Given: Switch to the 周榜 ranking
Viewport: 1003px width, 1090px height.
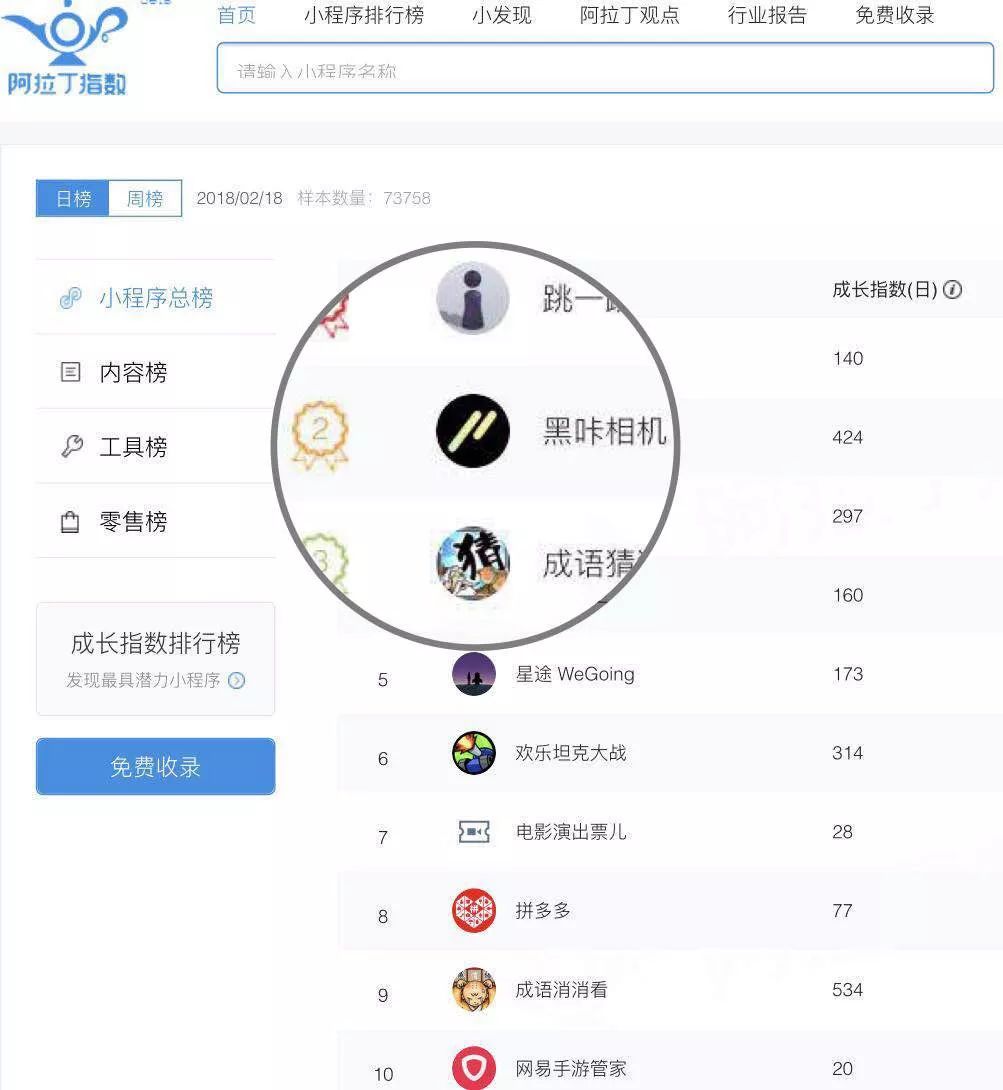Looking at the screenshot, I should [x=145, y=198].
